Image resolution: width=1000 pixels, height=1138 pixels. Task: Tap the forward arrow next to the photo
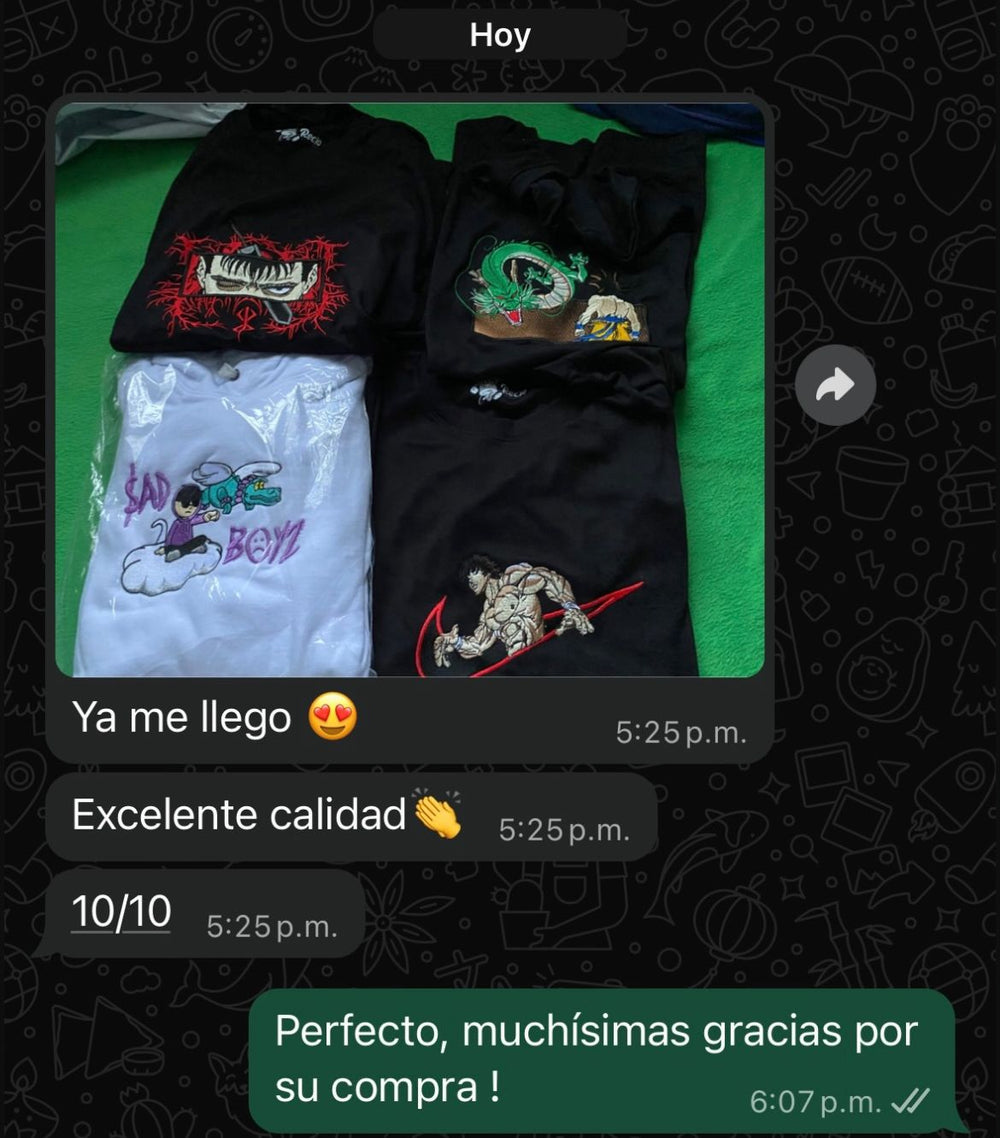[836, 383]
